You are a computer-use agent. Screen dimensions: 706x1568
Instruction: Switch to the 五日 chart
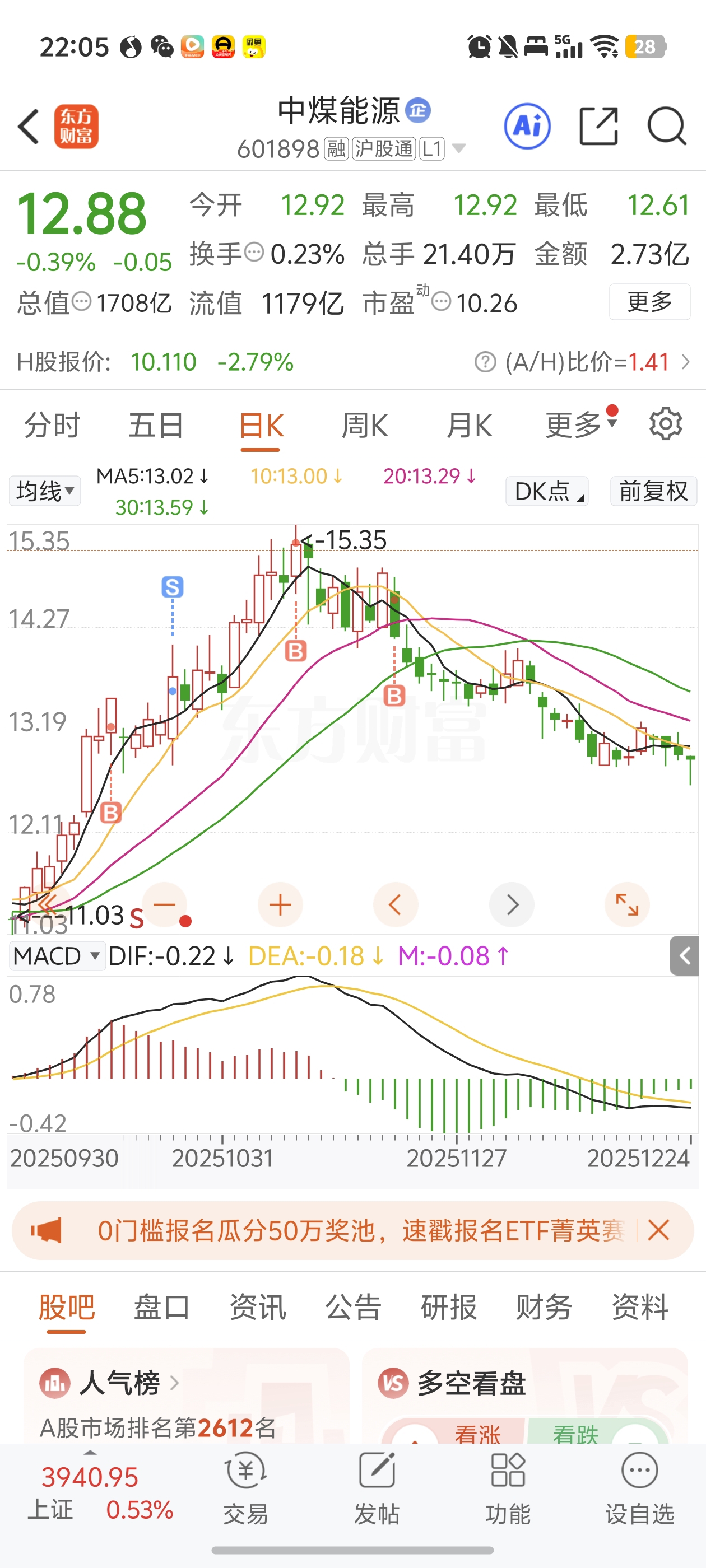pos(155,425)
